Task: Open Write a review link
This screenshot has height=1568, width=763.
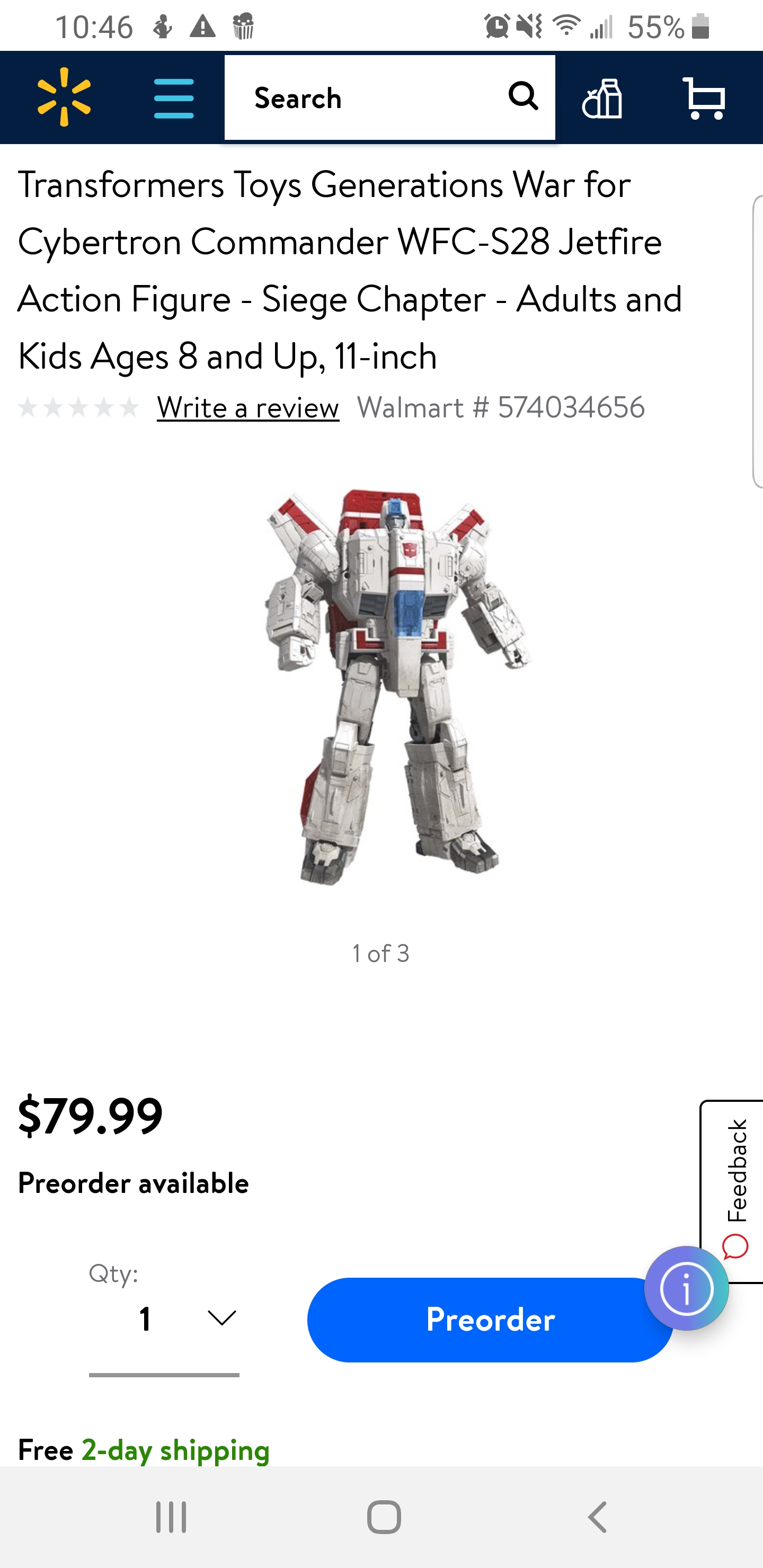Action: coord(248,407)
